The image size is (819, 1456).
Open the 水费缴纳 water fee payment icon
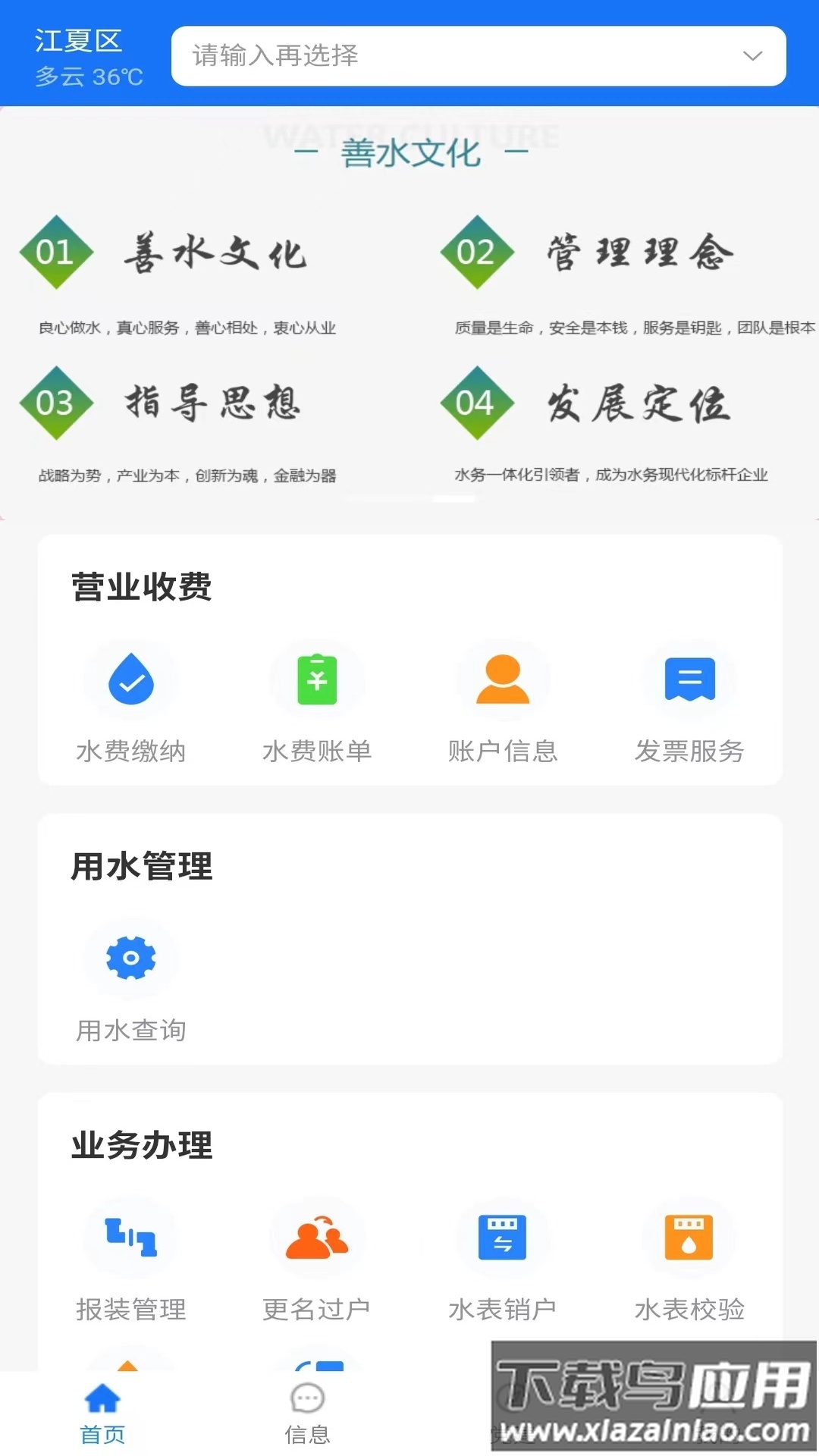[130, 679]
